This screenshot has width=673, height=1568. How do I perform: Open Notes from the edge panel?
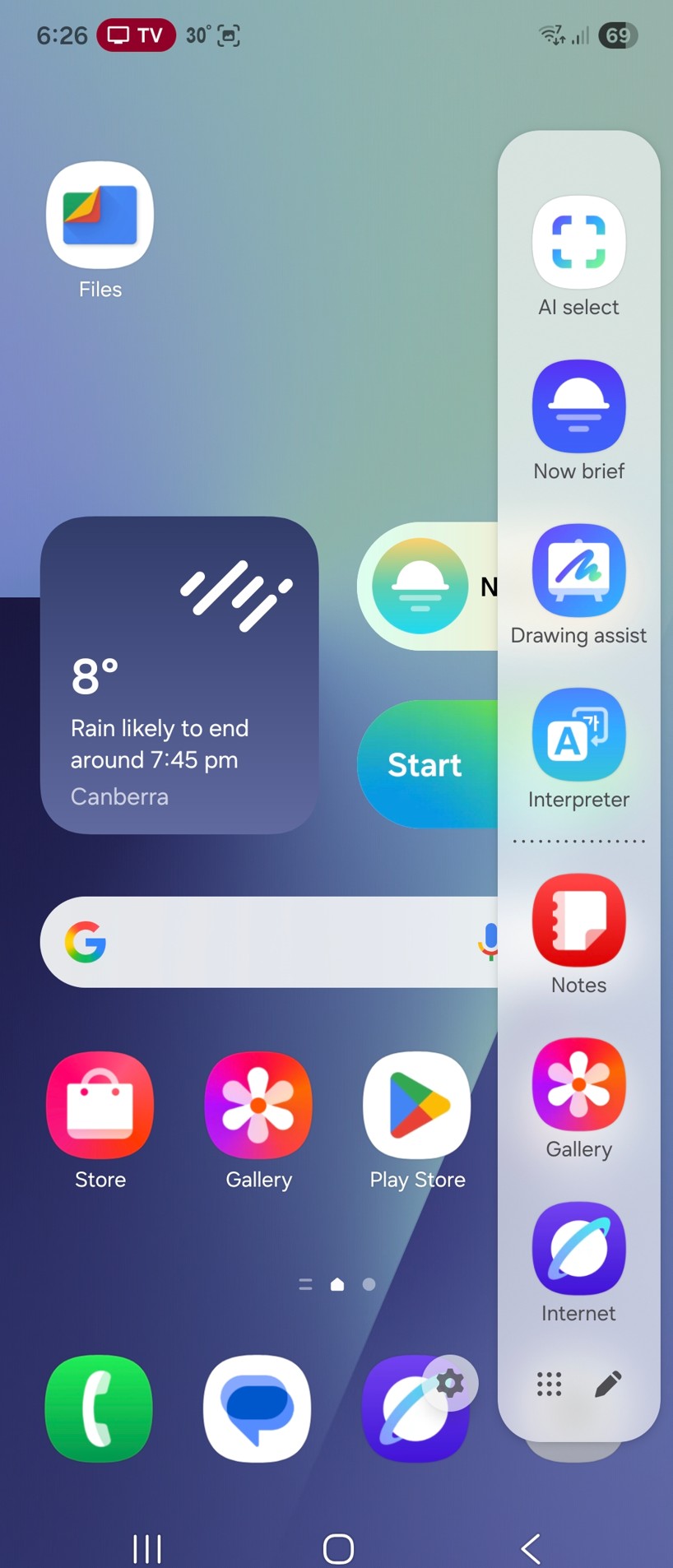pyautogui.click(x=578, y=921)
